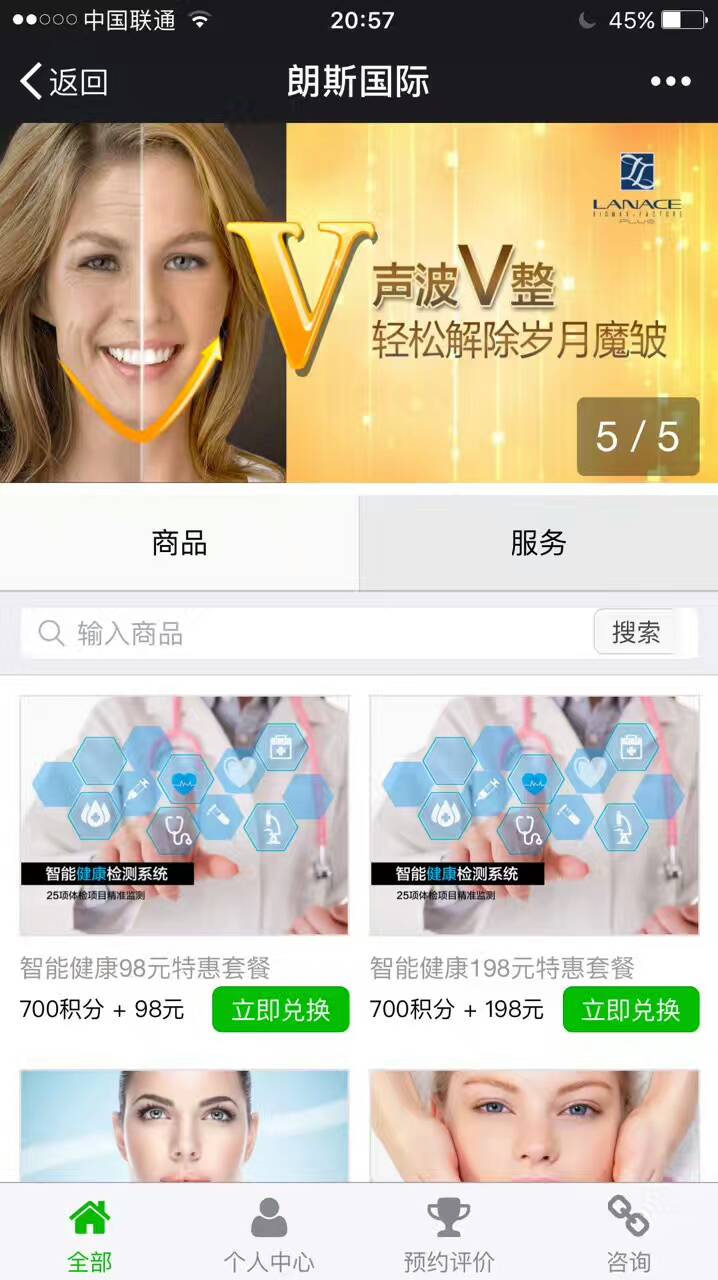Tap the 搜索 button

coord(636,632)
